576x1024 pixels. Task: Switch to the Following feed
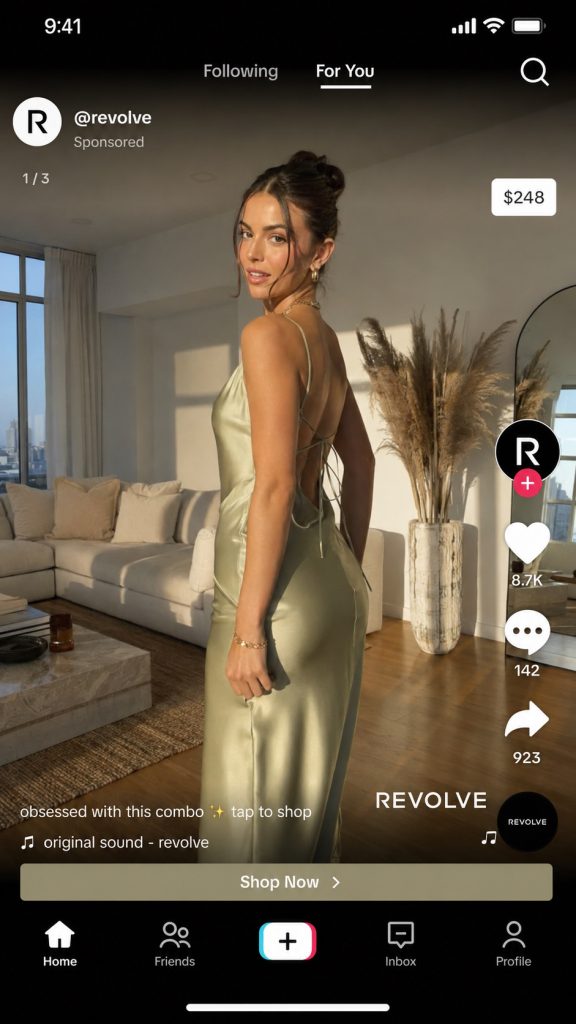click(240, 71)
